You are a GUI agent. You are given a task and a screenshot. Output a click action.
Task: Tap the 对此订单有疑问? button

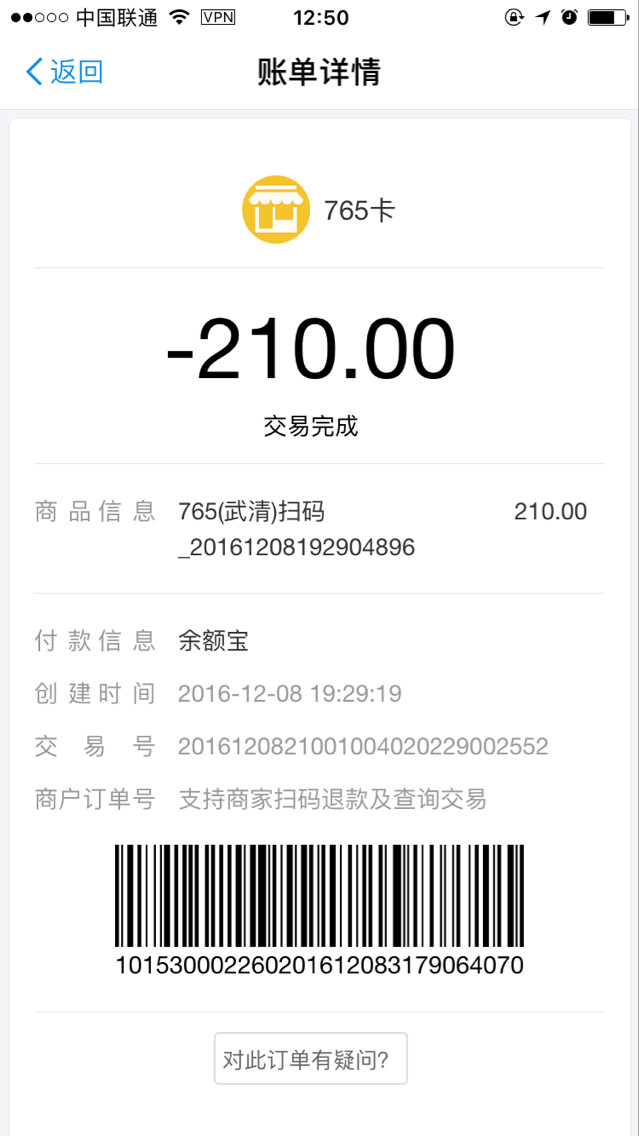pos(311,1058)
